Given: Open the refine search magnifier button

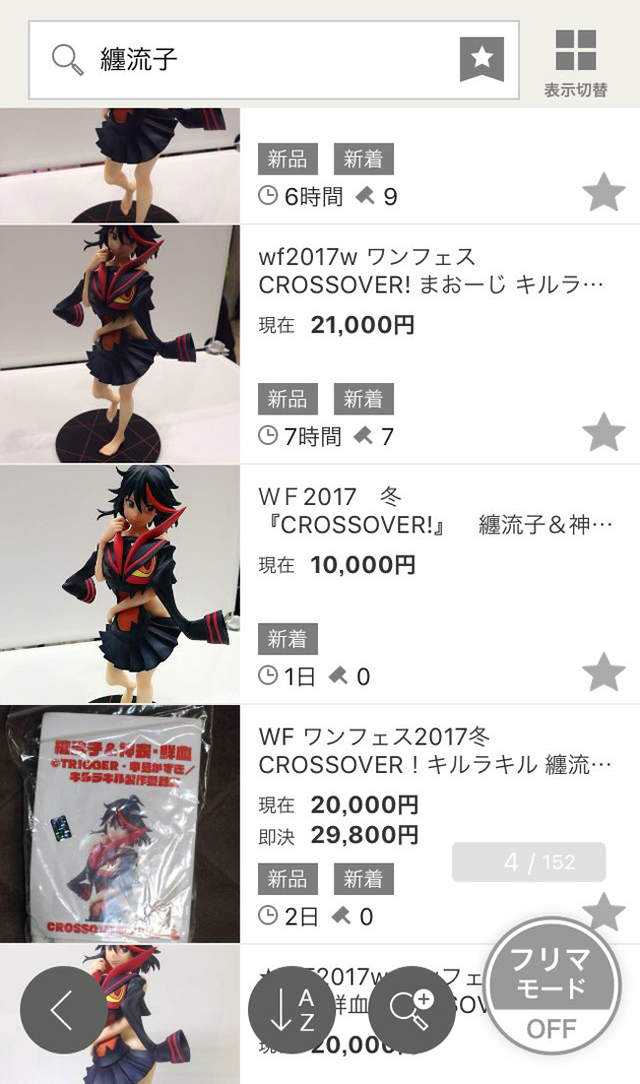Looking at the screenshot, I should tap(411, 1011).
